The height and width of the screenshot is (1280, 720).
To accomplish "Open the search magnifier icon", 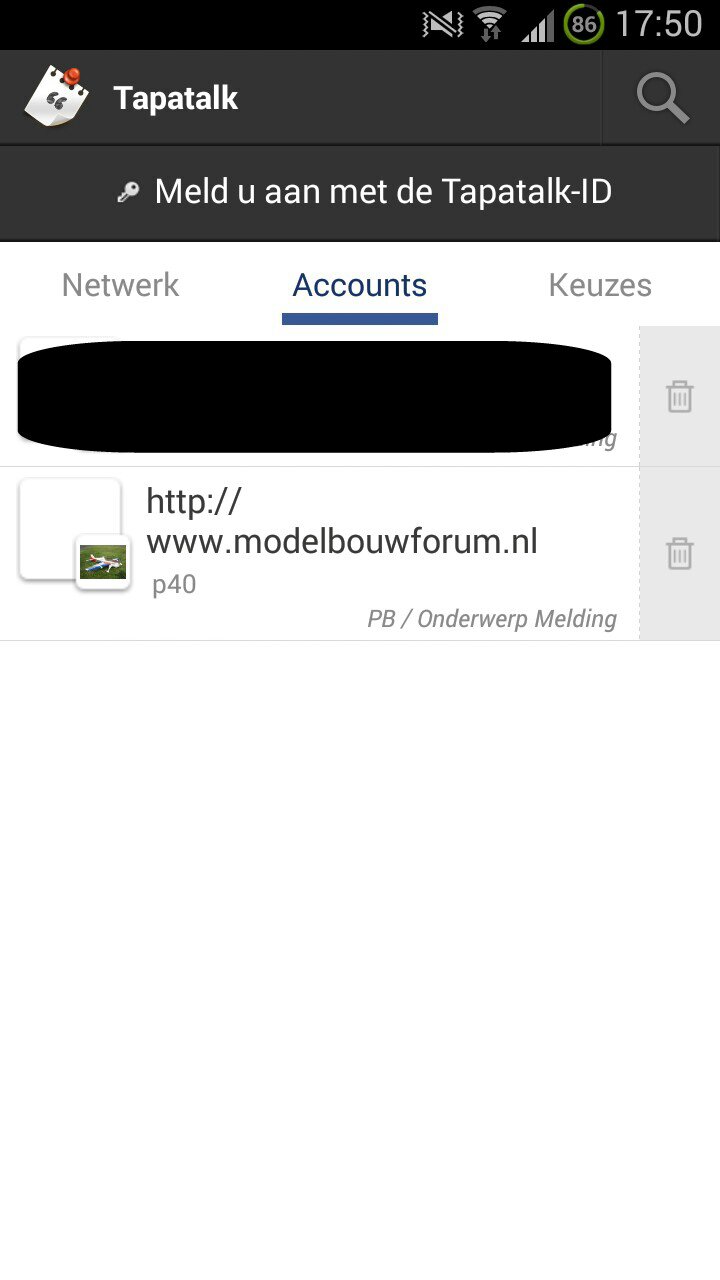I will (x=662, y=98).
